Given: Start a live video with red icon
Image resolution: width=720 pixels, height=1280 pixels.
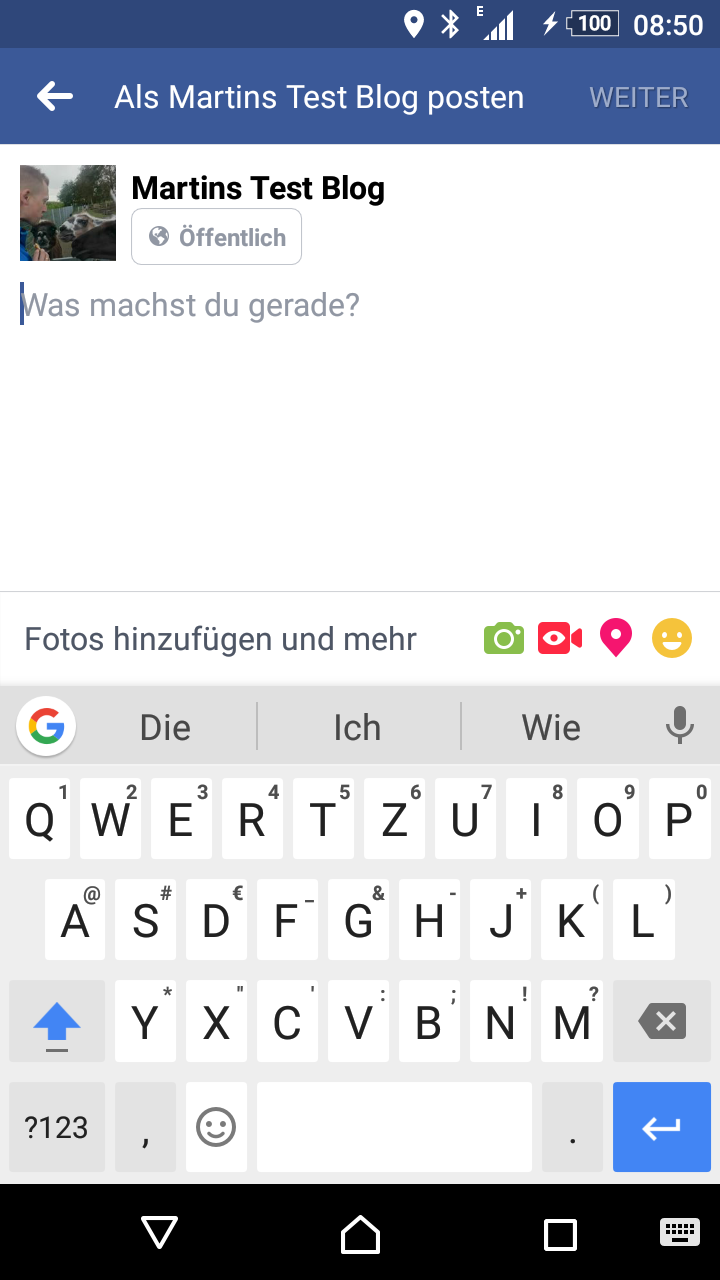Looking at the screenshot, I should pos(560,638).
